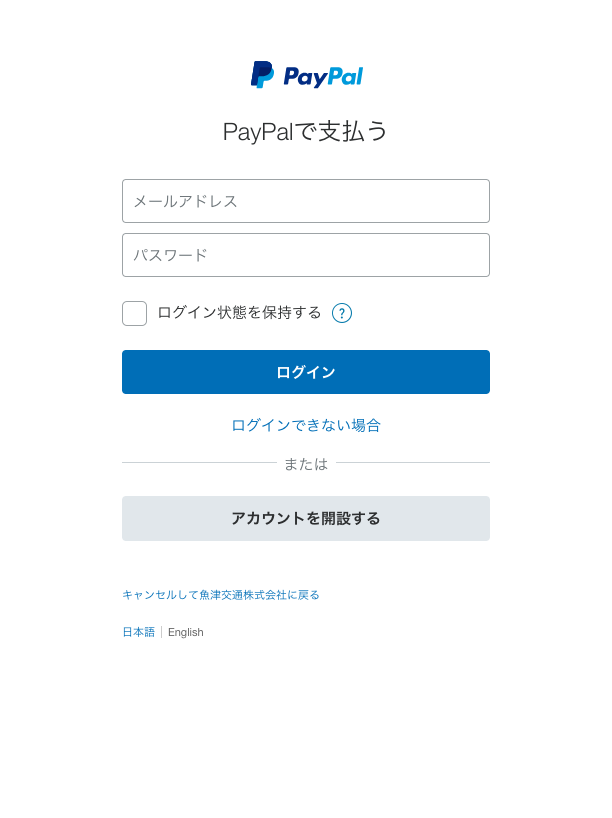The height and width of the screenshot is (818, 612).
Task: Switch language to English
Action: tap(185, 632)
